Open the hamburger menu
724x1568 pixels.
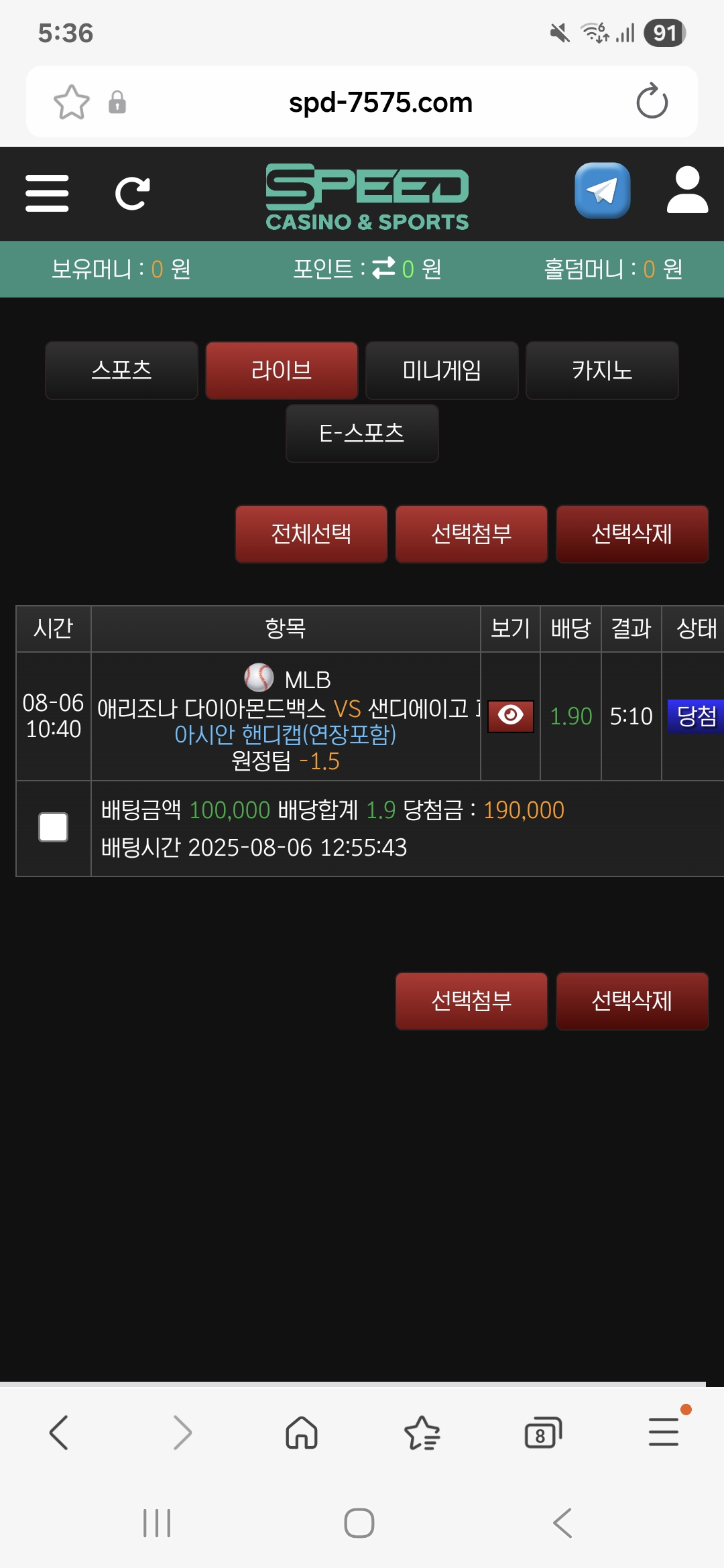(x=47, y=194)
